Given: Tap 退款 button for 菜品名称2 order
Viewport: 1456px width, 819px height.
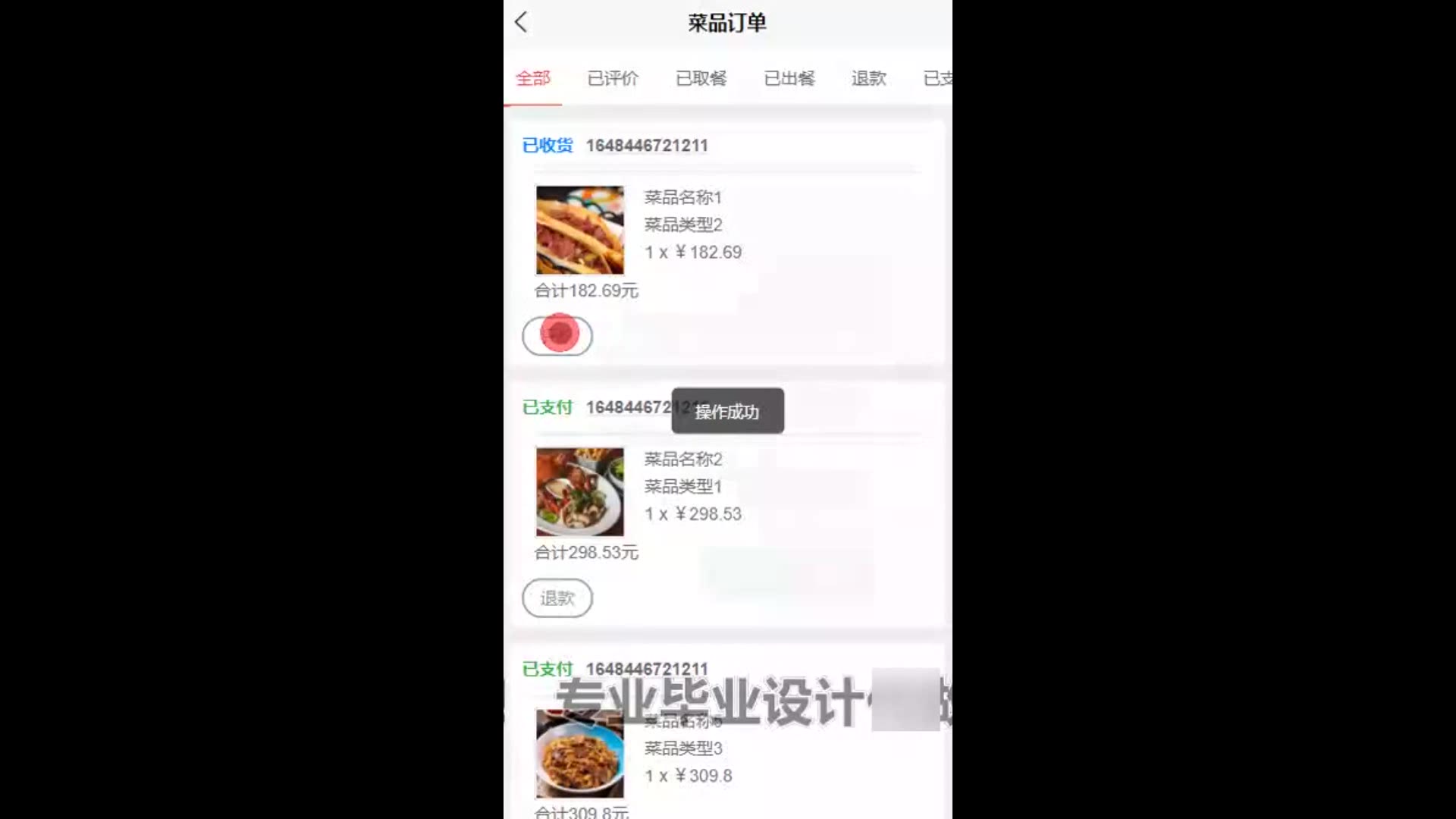Looking at the screenshot, I should click(557, 598).
